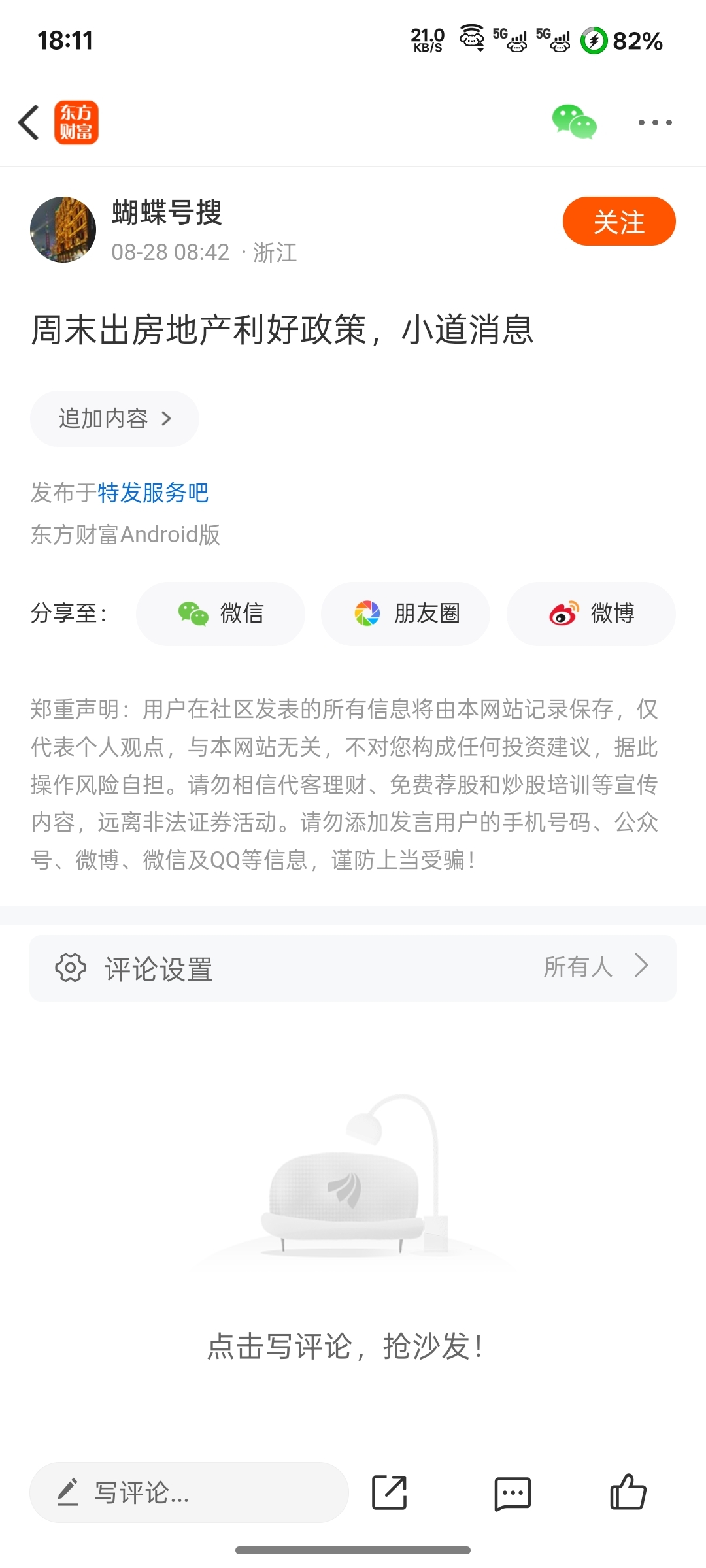Follow the author with 关注 button

tap(618, 221)
